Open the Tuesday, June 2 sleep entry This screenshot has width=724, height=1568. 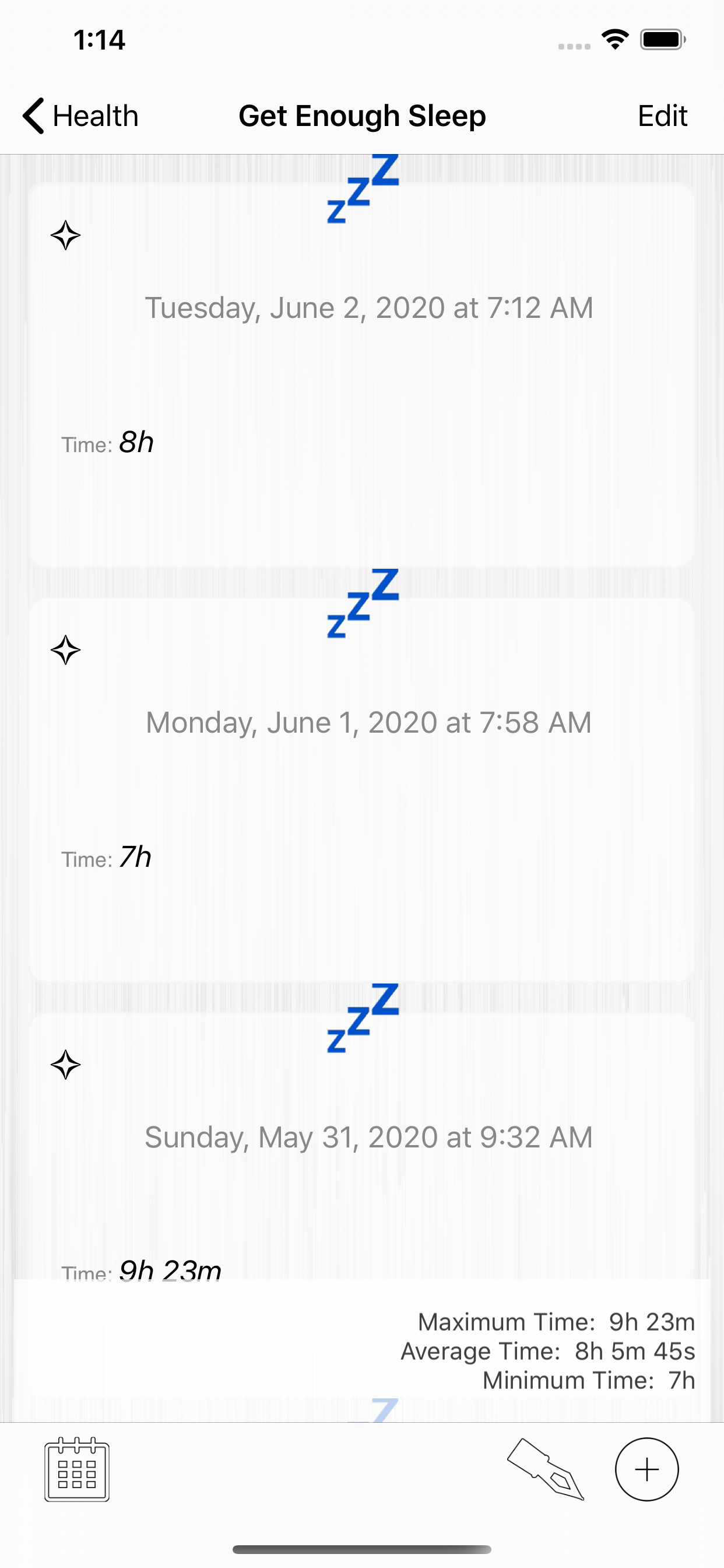[x=362, y=375]
